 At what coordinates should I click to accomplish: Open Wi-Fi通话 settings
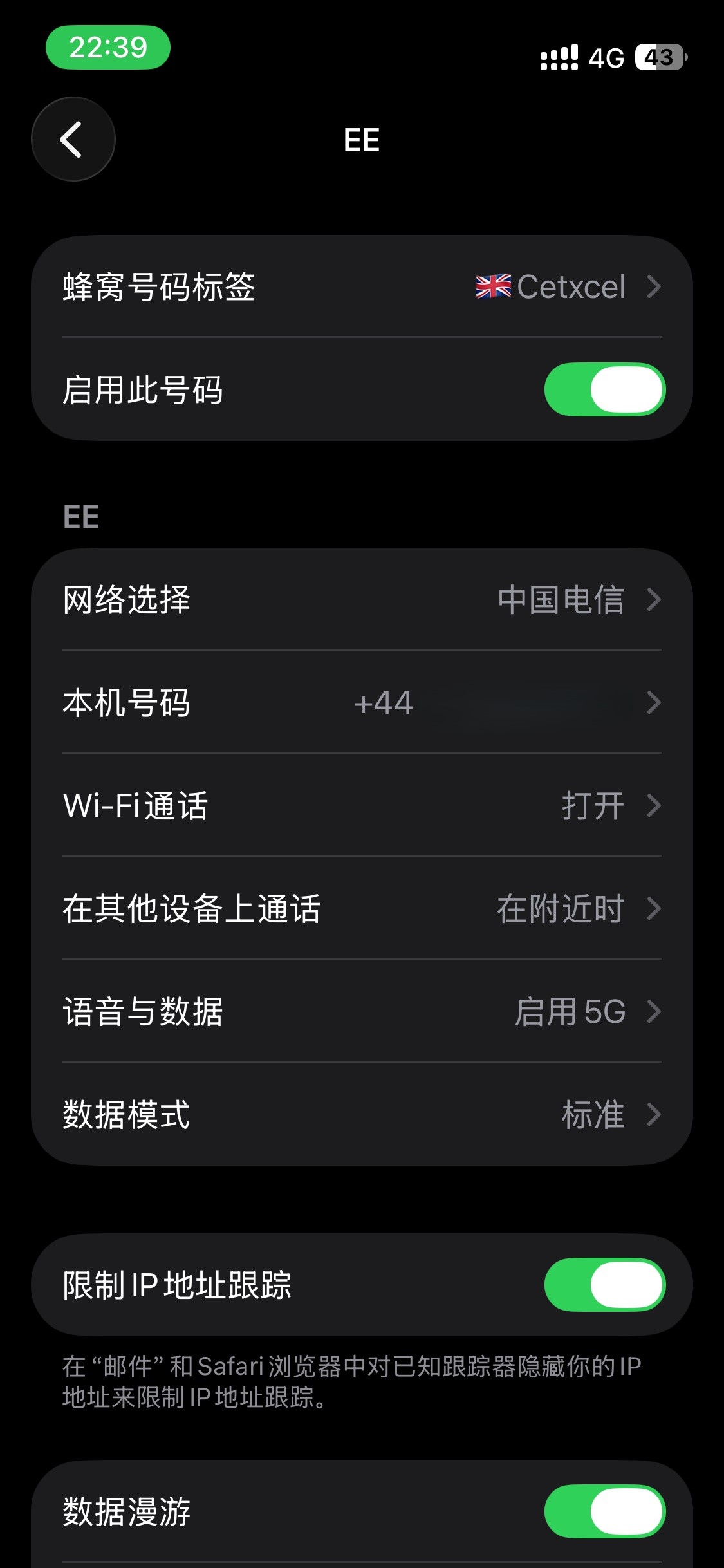pyautogui.click(x=362, y=805)
